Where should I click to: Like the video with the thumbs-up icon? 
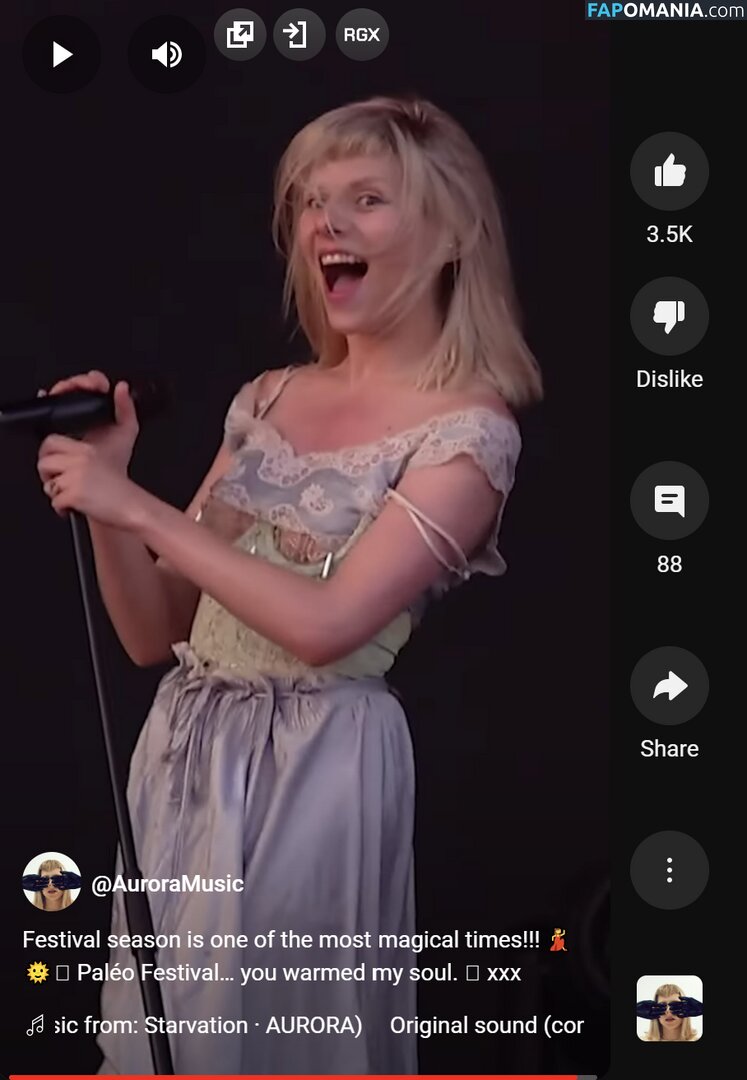pyautogui.click(x=669, y=170)
